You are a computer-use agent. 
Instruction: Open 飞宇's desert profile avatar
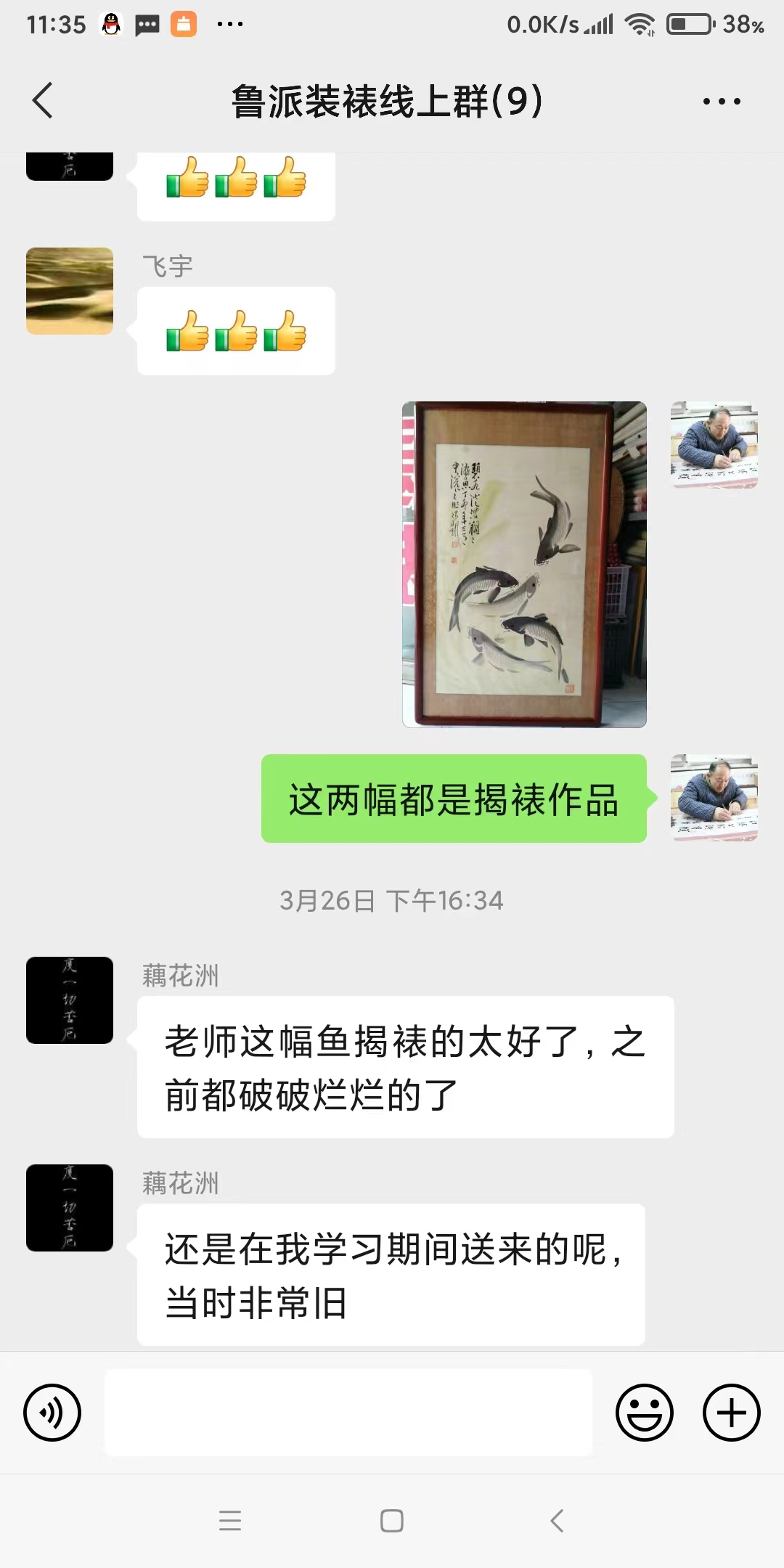(70, 291)
